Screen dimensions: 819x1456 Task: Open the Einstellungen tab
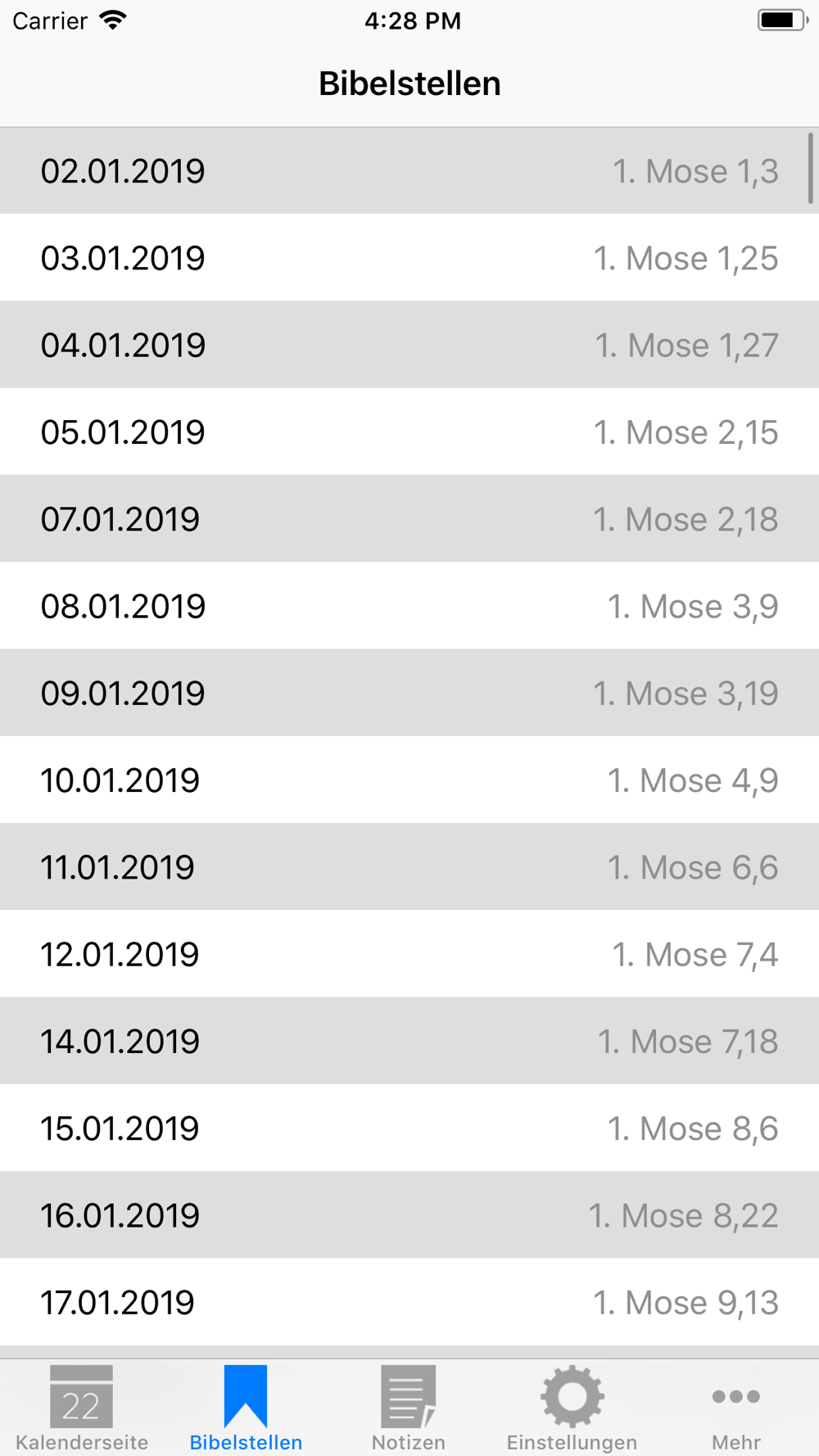(x=572, y=1408)
